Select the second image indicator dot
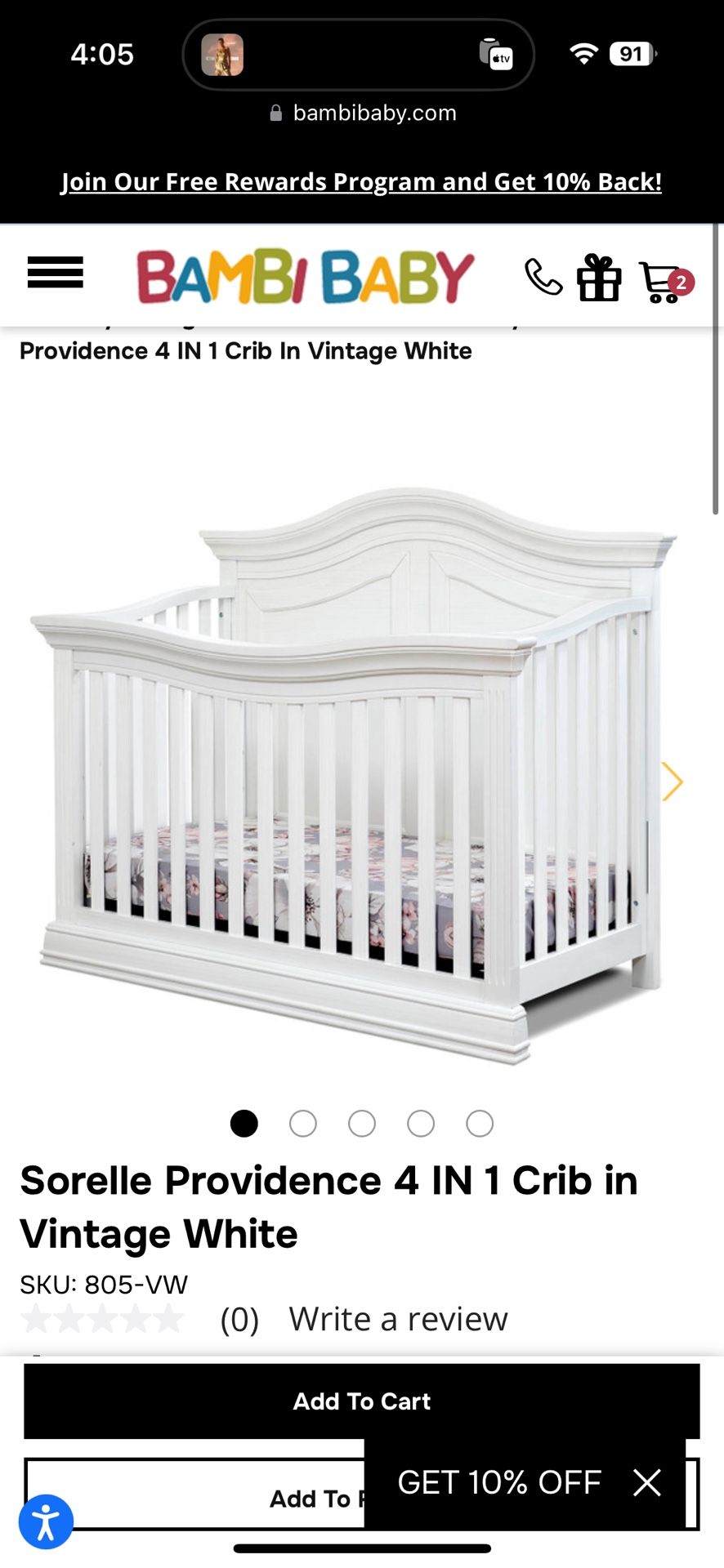Screen dimensions: 724x1568 tap(303, 1124)
